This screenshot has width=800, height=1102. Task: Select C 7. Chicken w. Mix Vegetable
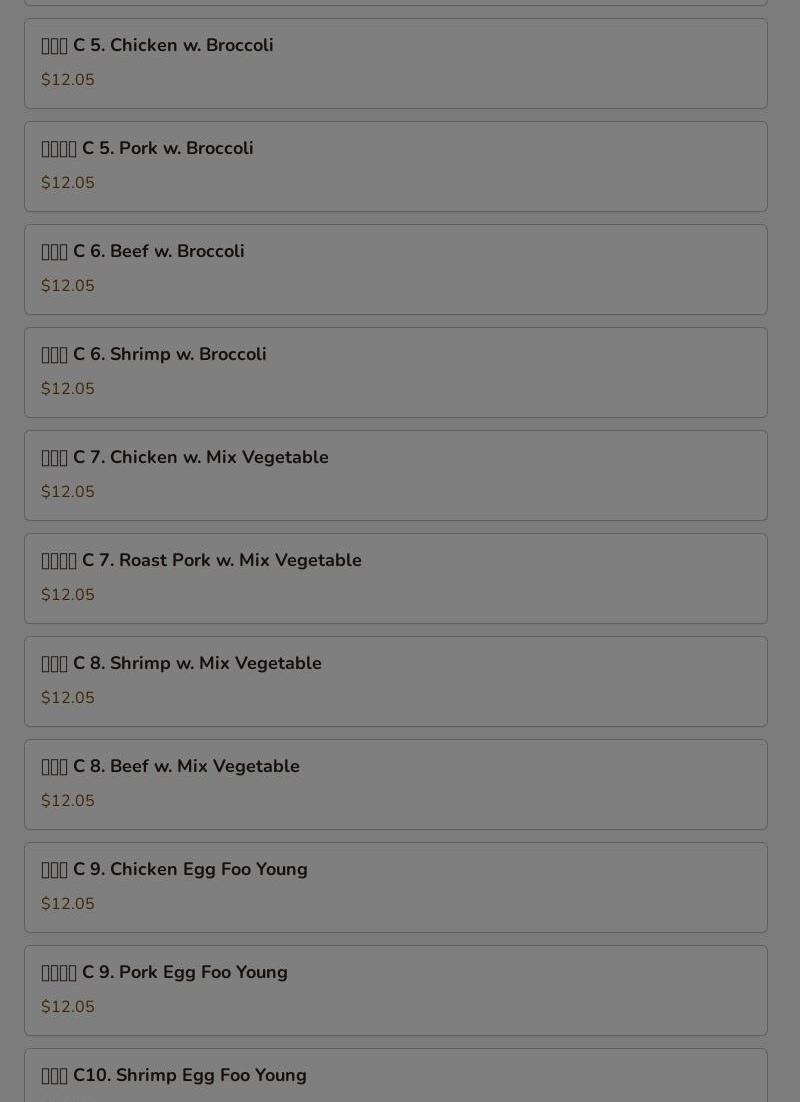(x=395, y=475)
